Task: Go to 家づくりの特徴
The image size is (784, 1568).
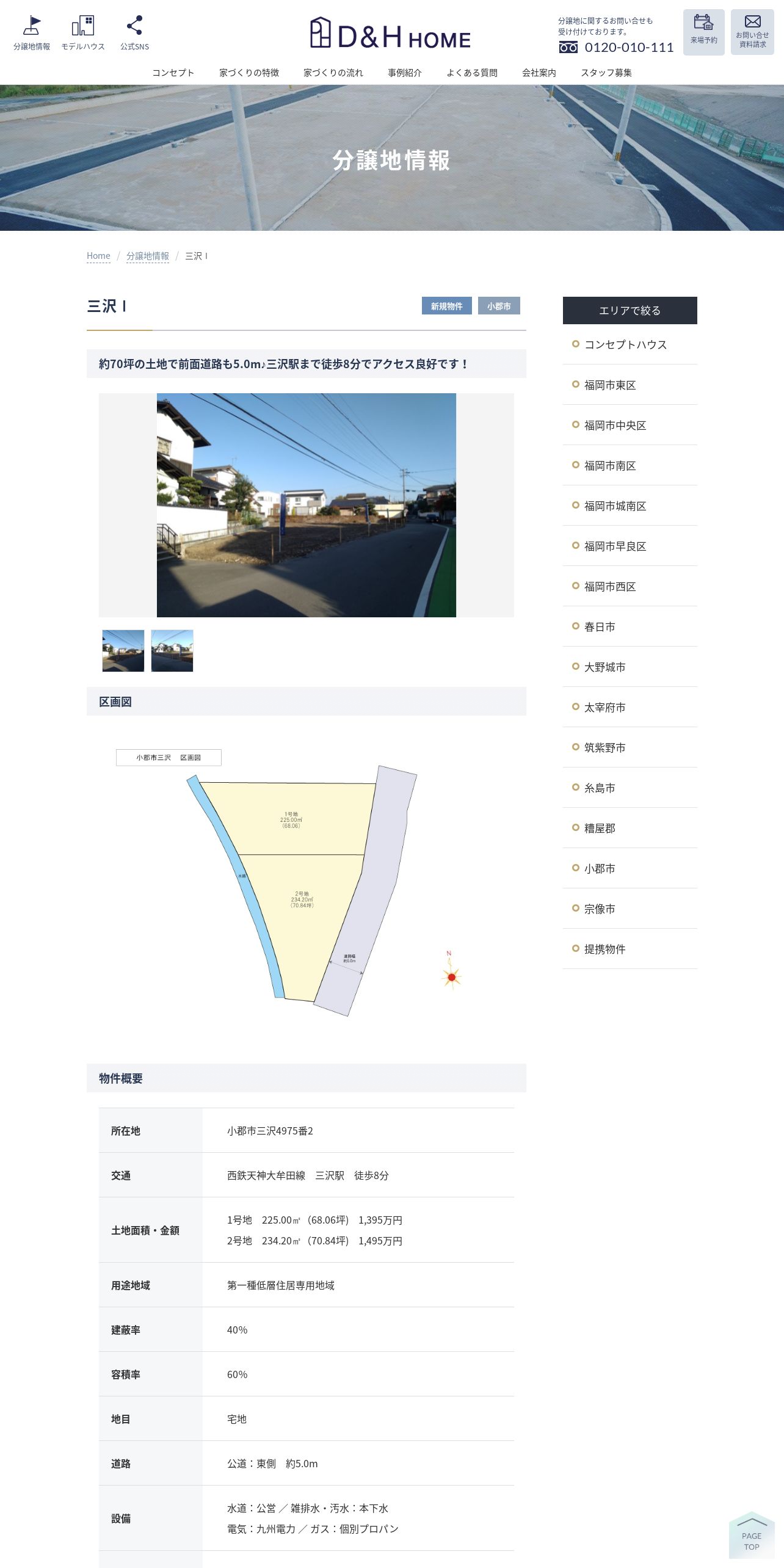Action: 249,73
